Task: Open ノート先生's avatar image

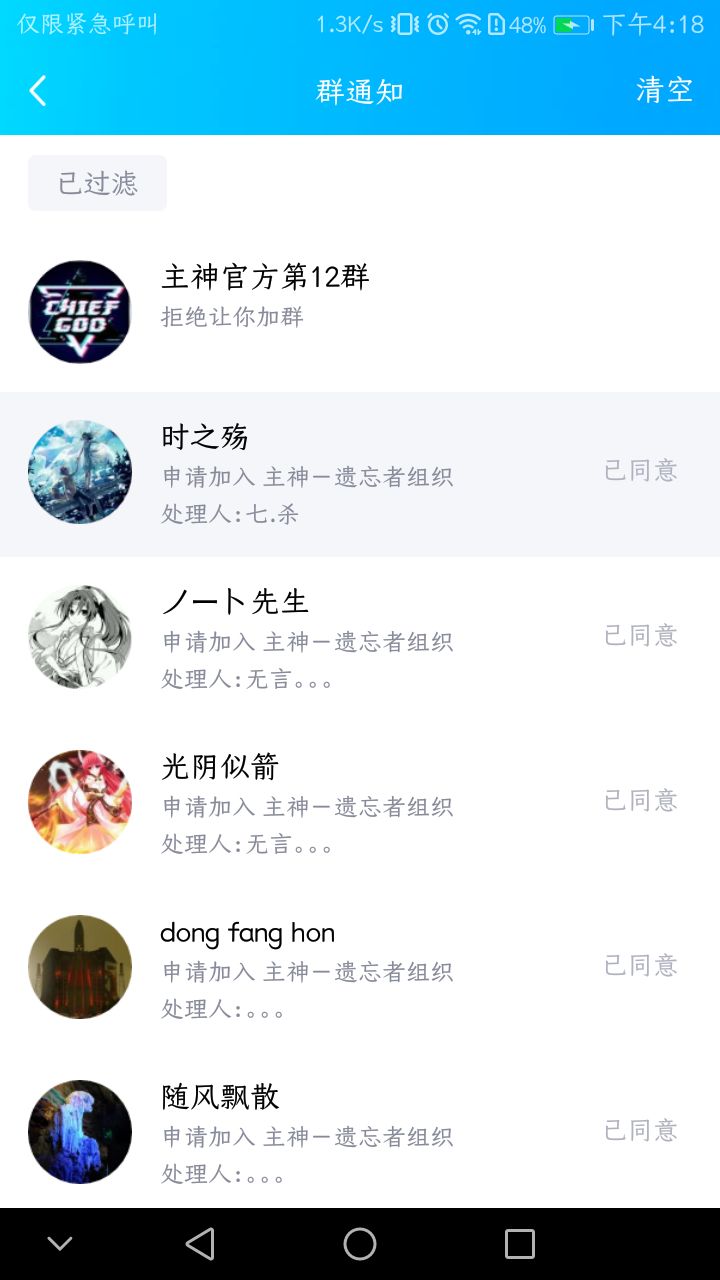Action: pos(80,636)
